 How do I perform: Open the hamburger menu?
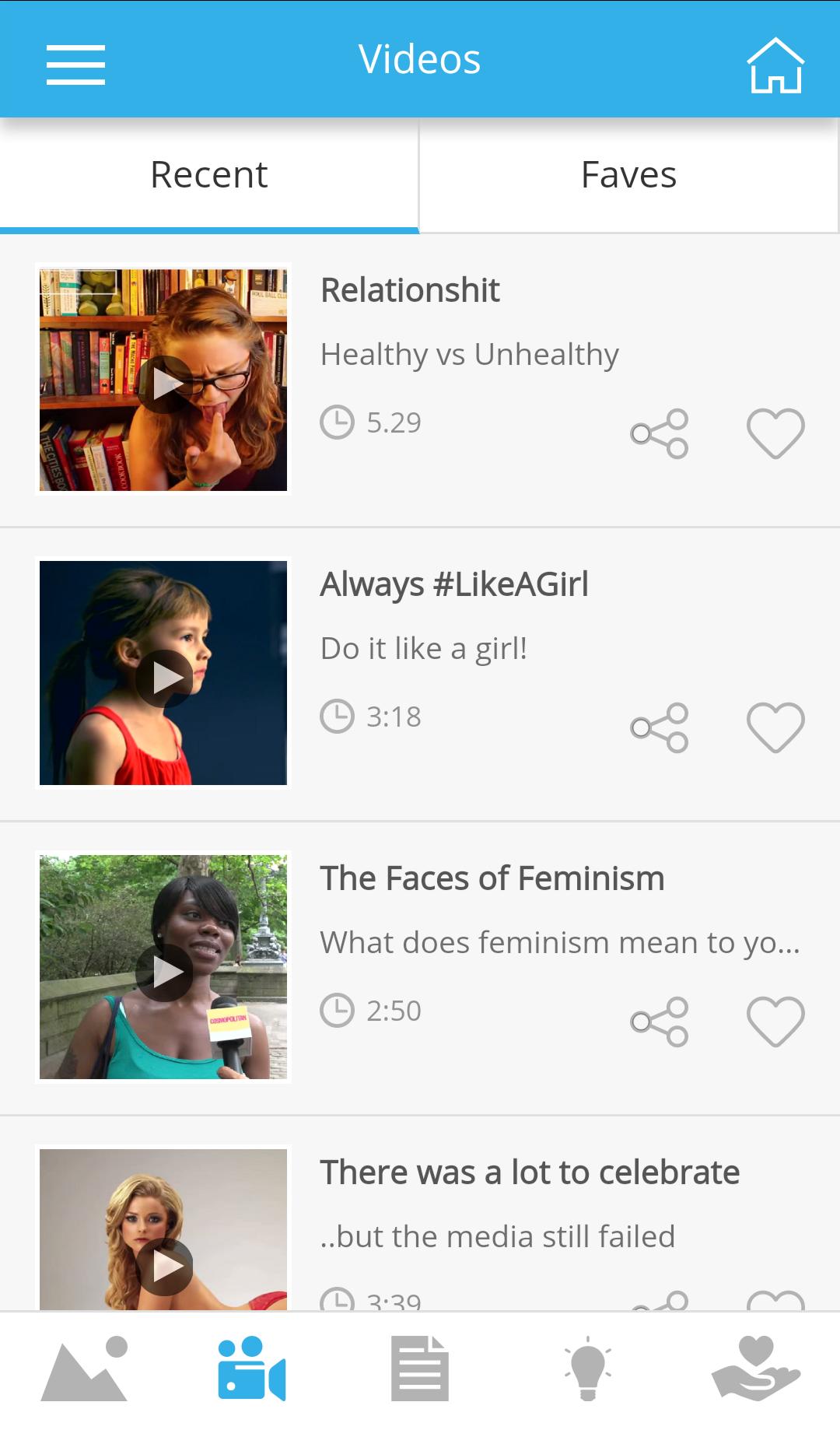click(x=75, y=64)
